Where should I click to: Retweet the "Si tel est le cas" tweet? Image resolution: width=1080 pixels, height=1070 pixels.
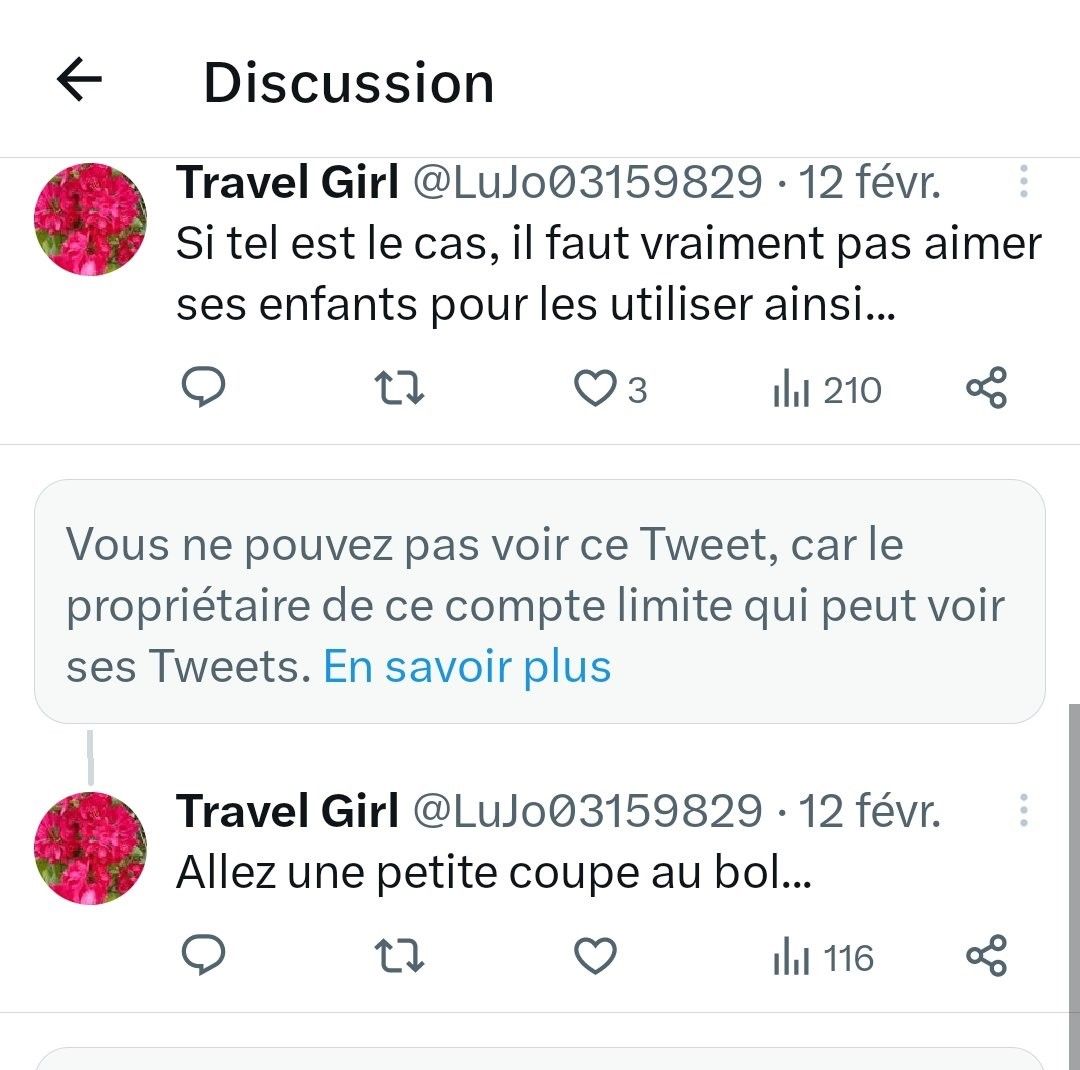398,389
